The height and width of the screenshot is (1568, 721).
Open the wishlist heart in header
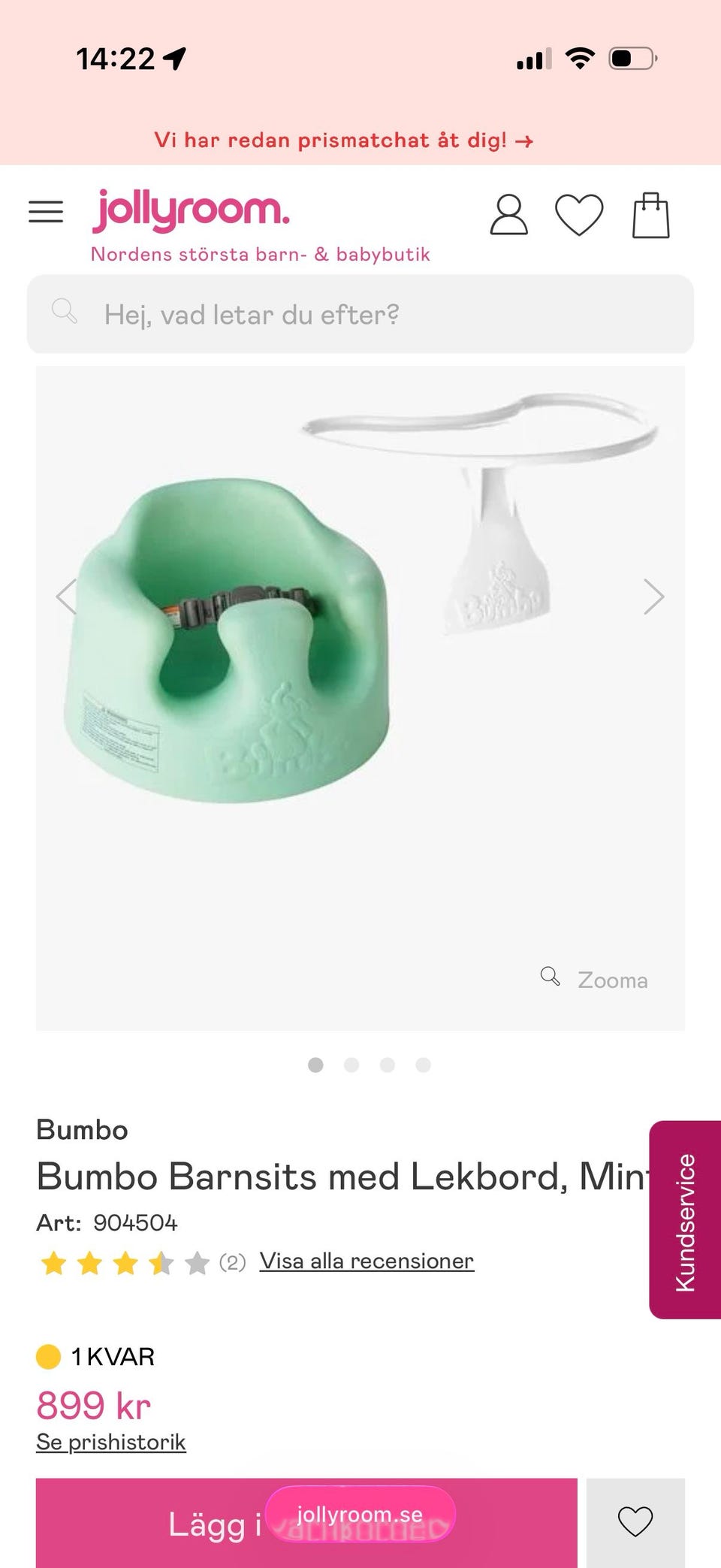coord(578,215)
